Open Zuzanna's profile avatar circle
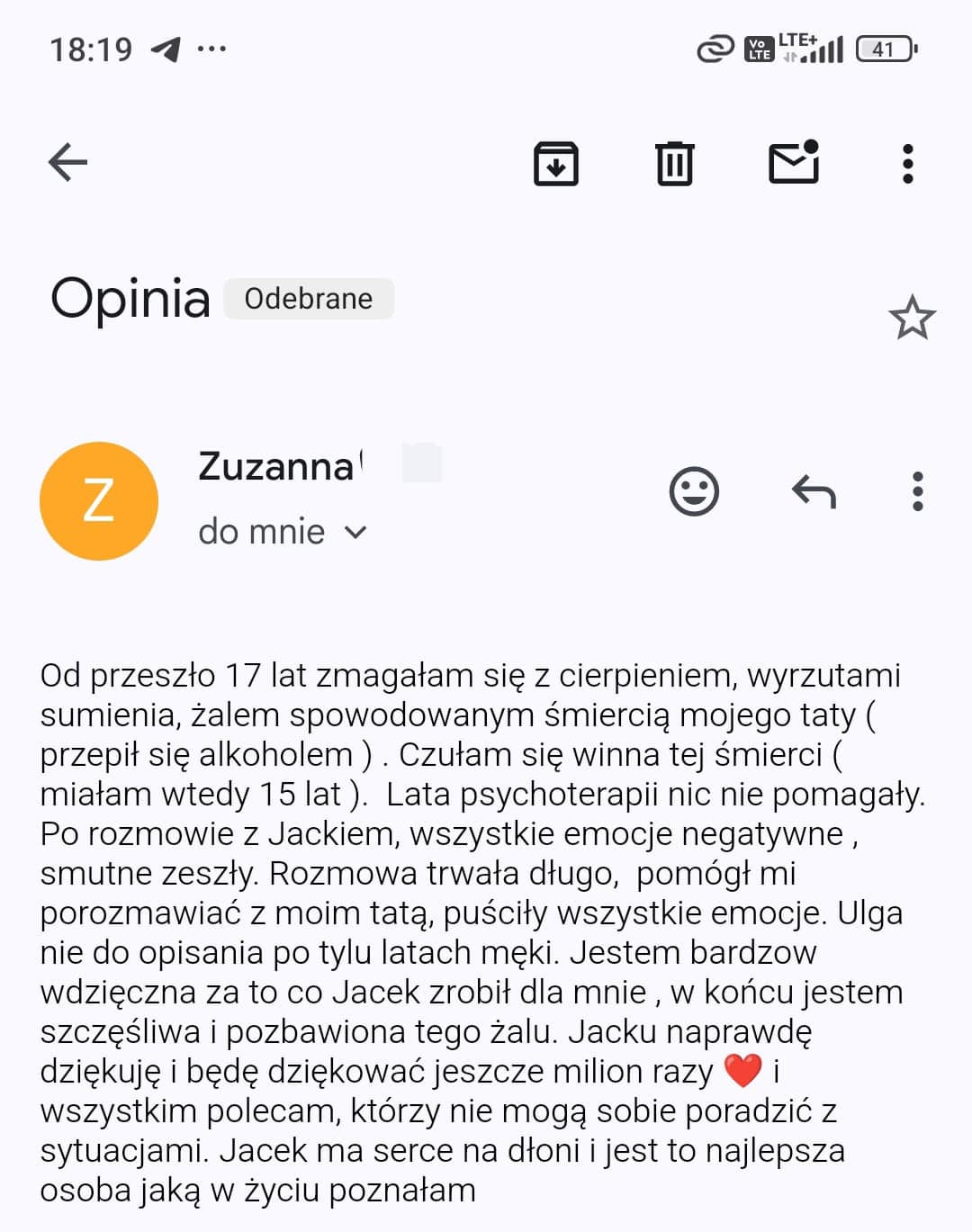 click(99, 501)
